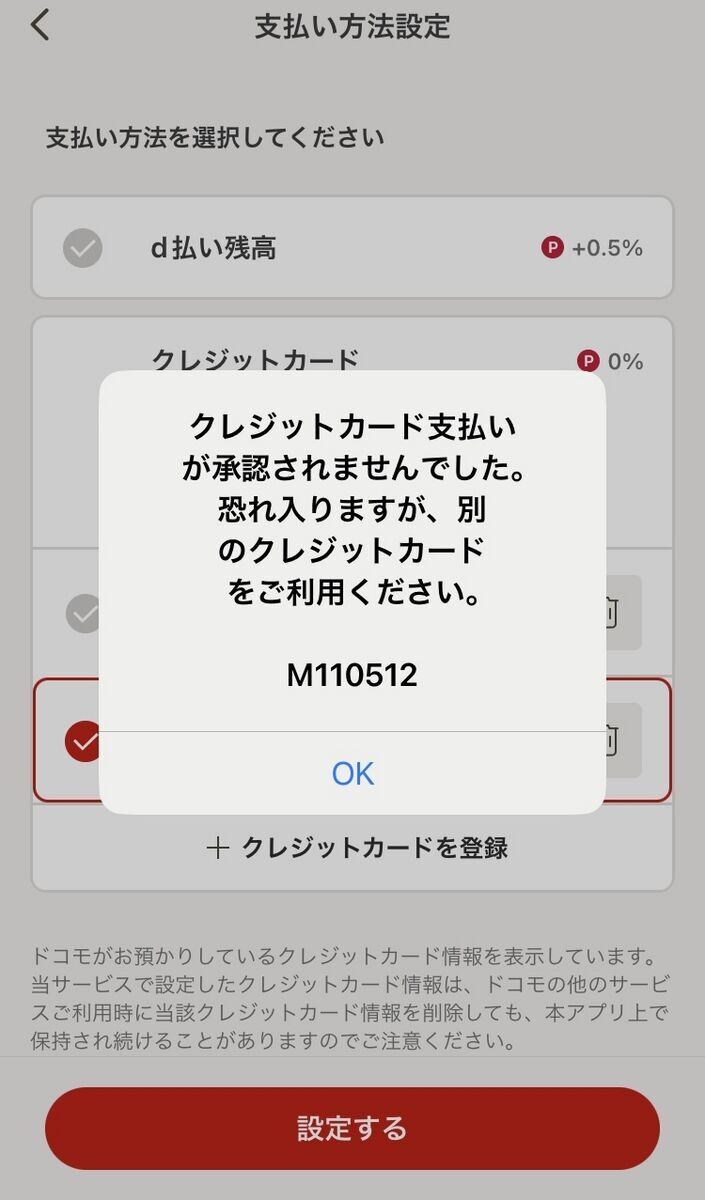
Task: Tap the red 設定する button
Action: click(352, 1128)
